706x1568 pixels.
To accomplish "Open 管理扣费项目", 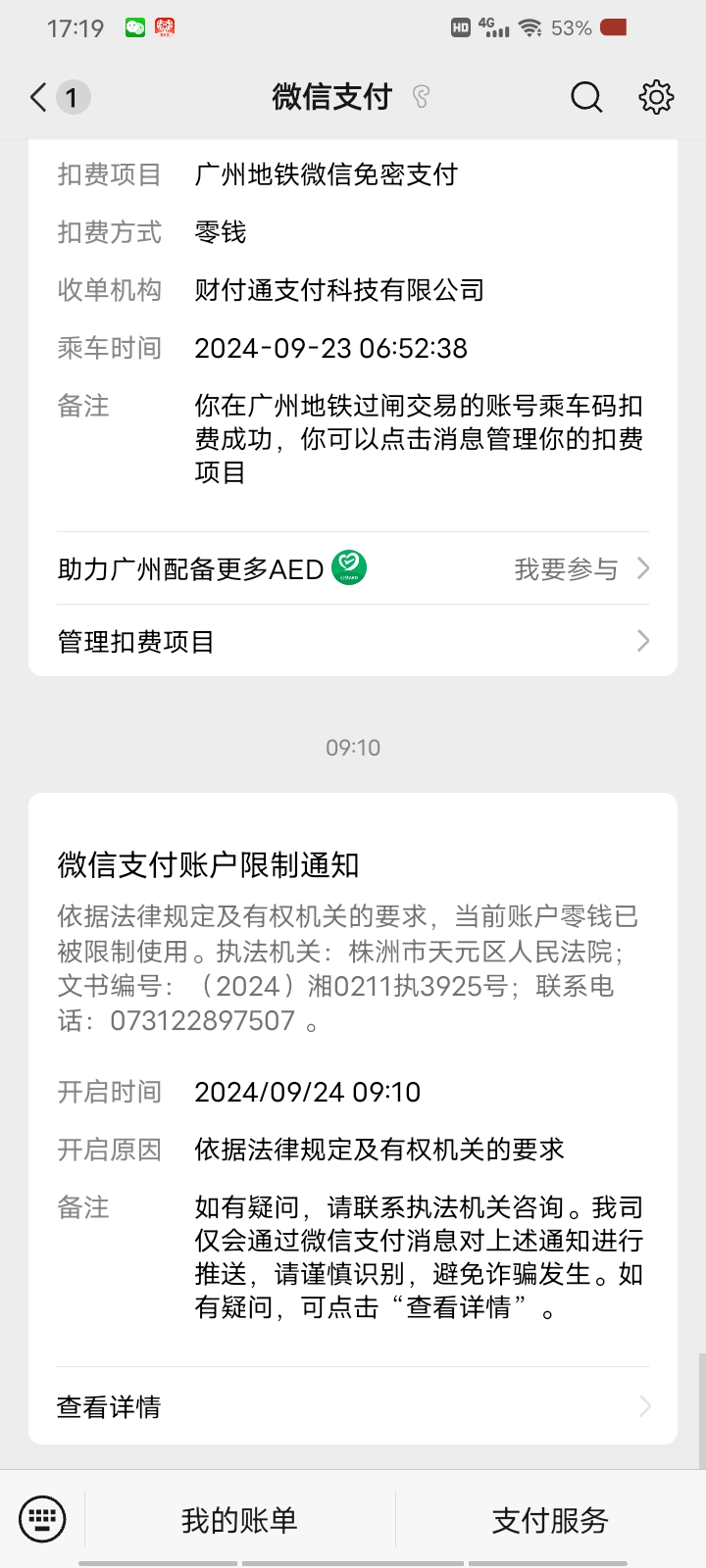I will tap(353, 641).
